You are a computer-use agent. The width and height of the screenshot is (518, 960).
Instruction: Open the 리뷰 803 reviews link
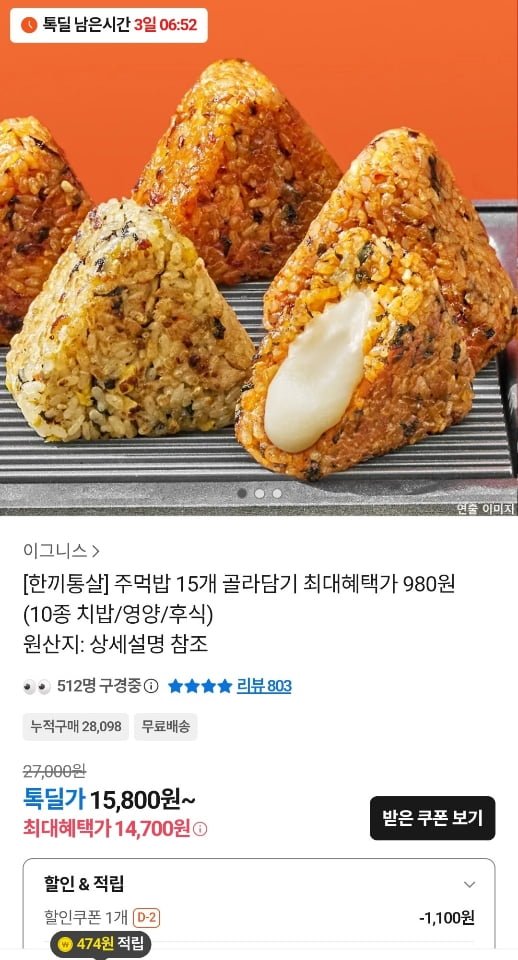[264, 686]
